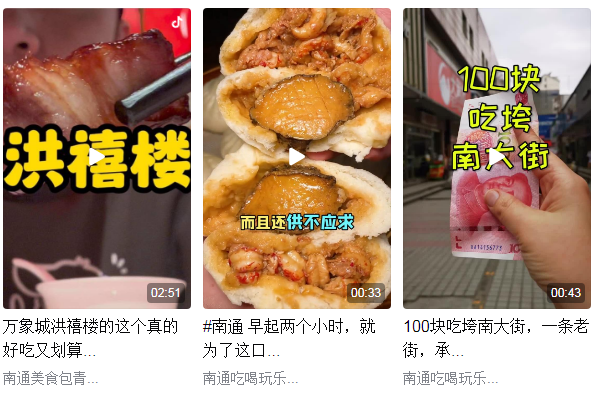
Task: Visit author 南通吃喝玩乐 under the bun video
Action: pos(250,378)
